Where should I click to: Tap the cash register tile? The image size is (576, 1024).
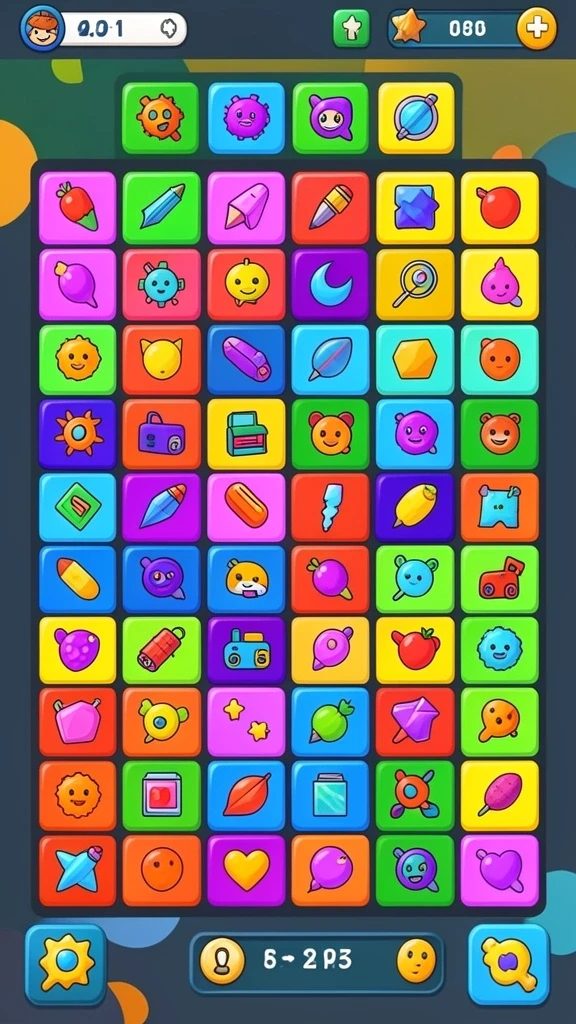pos(246,434)
